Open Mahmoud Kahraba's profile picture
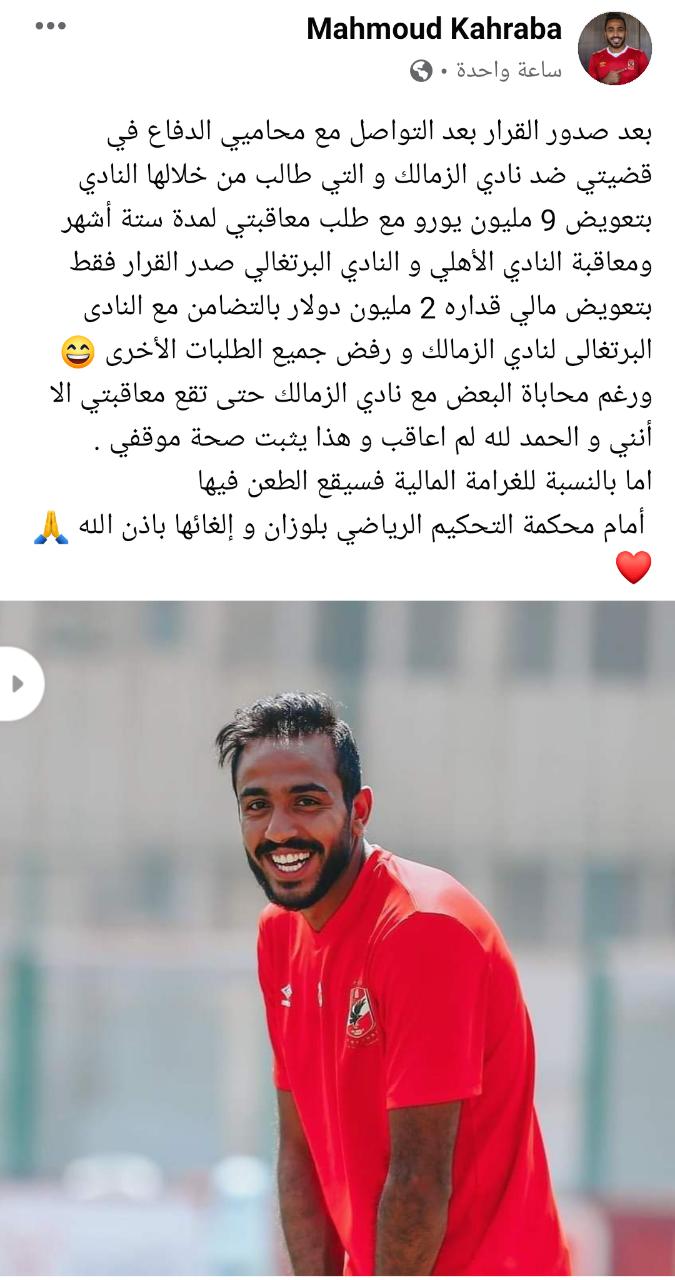 point(614,48)
